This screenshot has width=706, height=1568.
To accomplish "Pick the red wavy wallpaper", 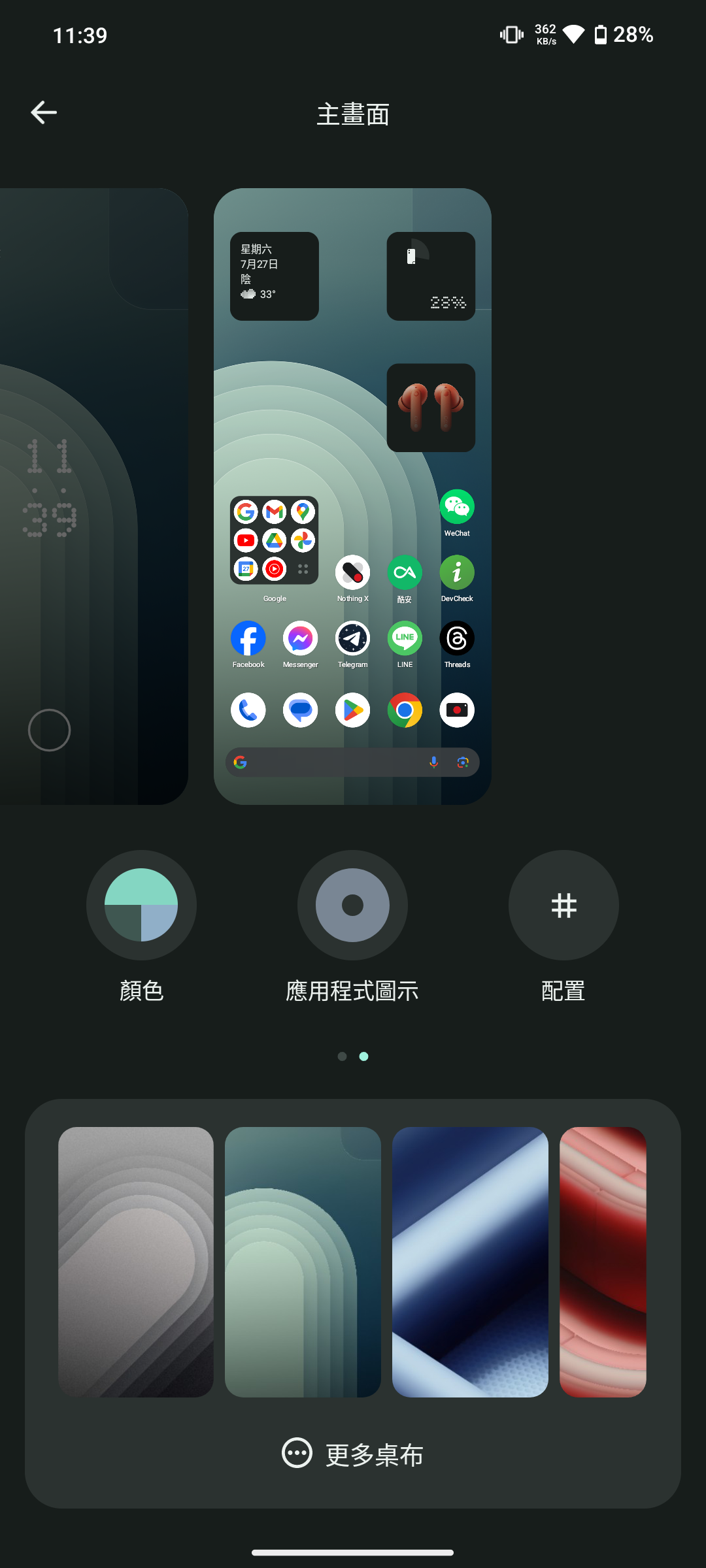I will coord(603,1262).
